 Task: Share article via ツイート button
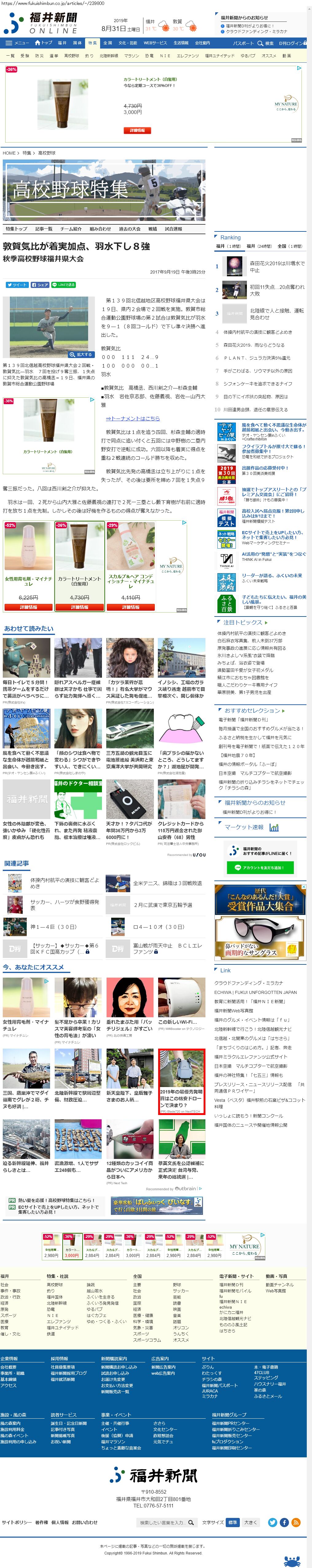[x=17, y=285]
